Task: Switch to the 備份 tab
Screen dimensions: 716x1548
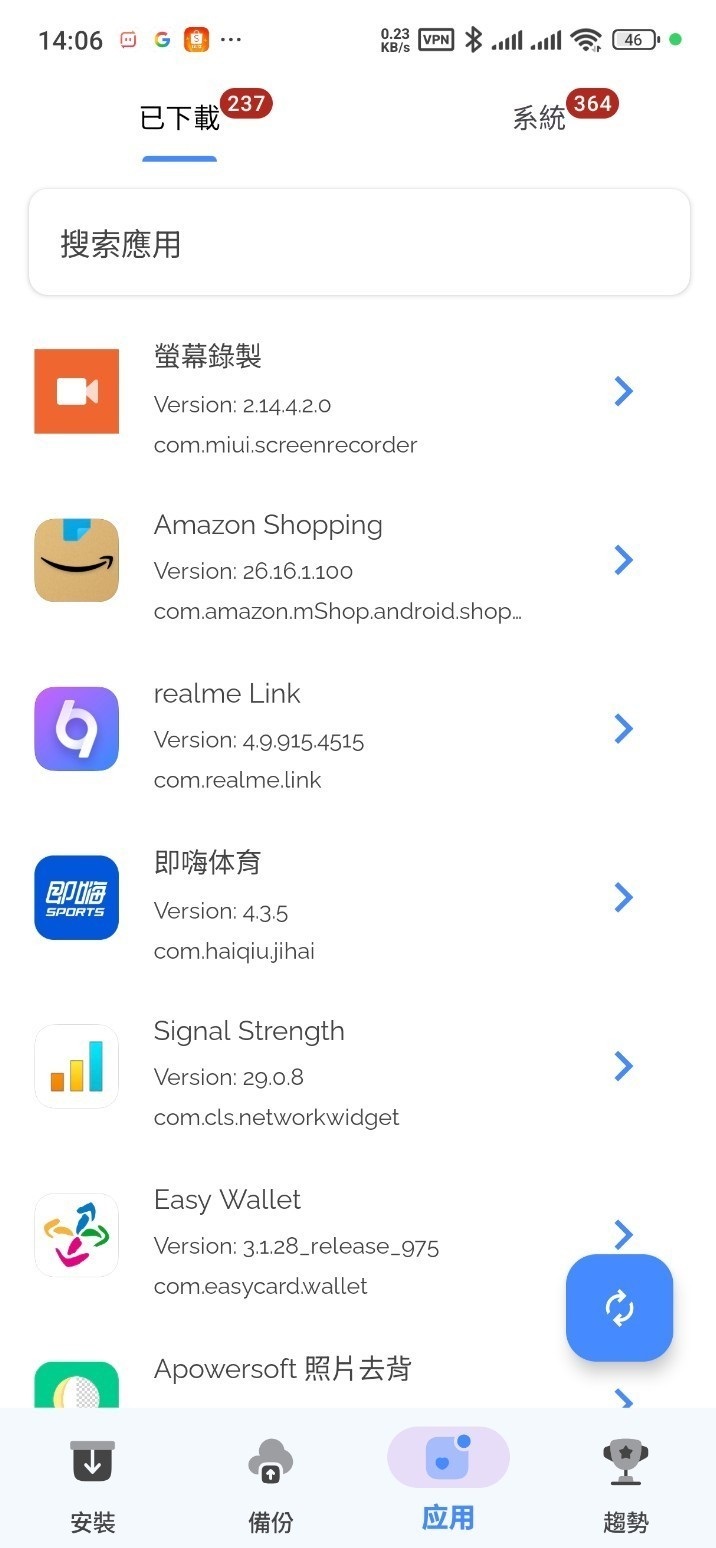Action: (x=271, y=1483)
